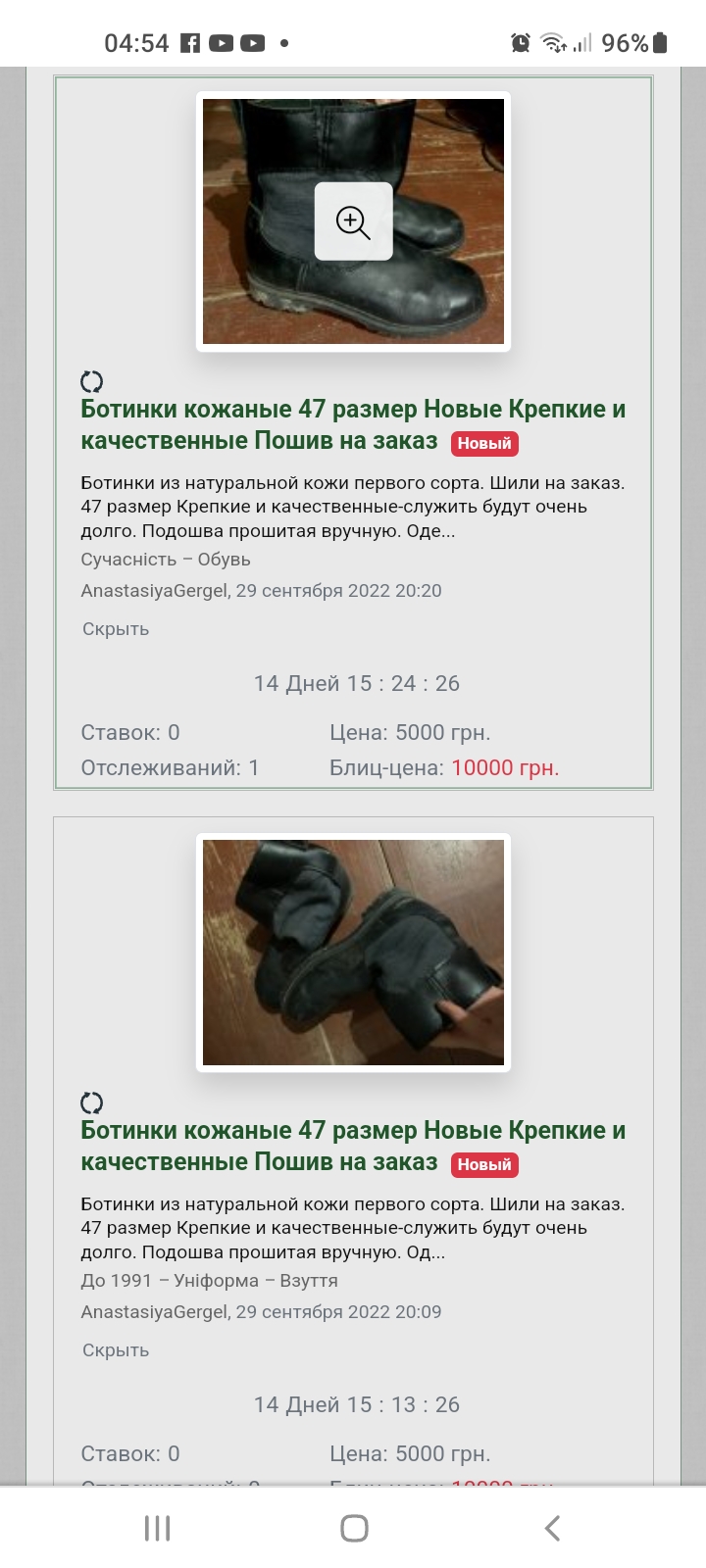706x1568 pixels.
Task: Open the 20:20 boots listing title
Action: coord(353,424)
